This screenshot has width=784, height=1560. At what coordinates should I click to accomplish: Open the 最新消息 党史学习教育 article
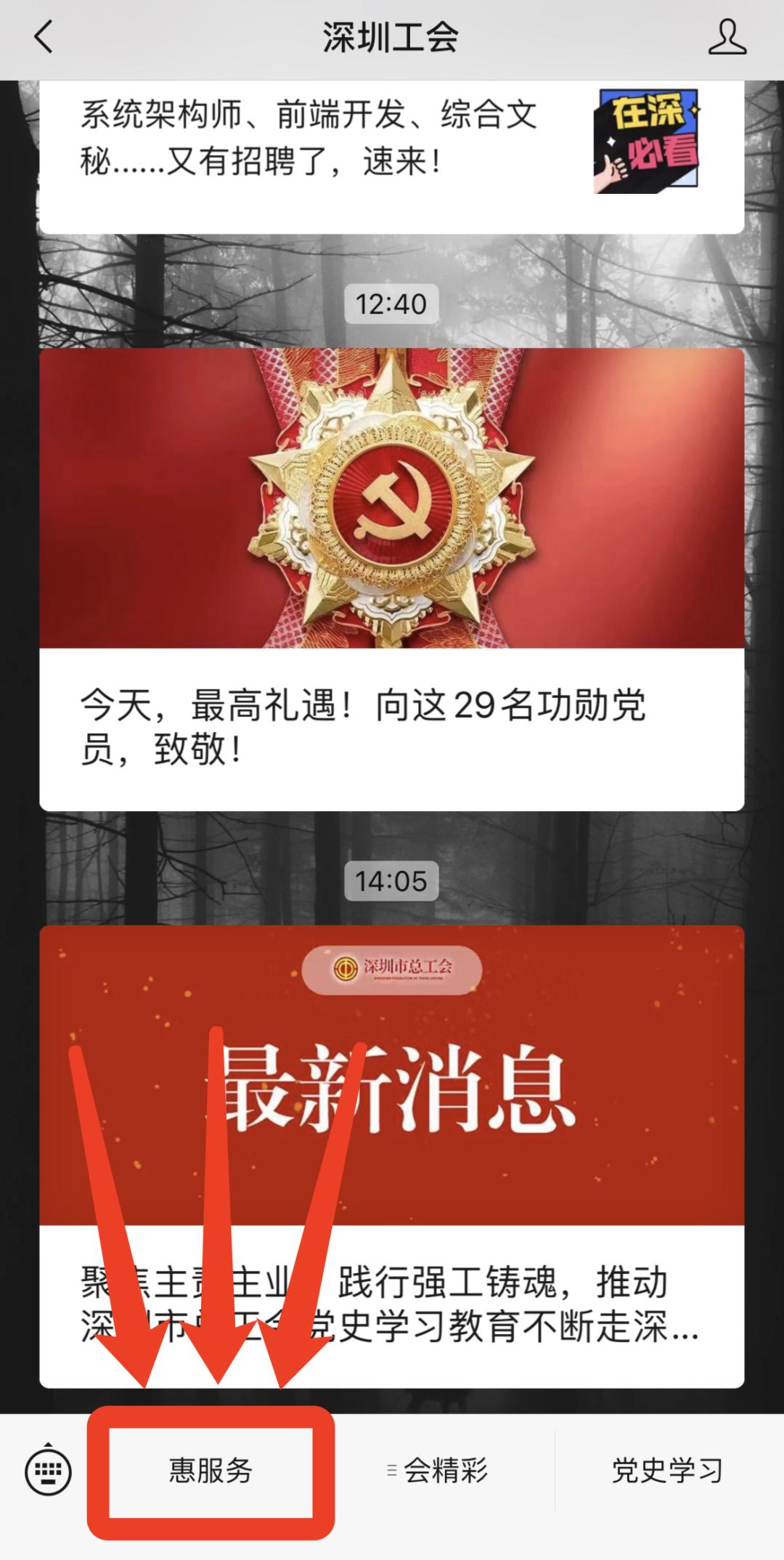click(x=391, y=1155)
